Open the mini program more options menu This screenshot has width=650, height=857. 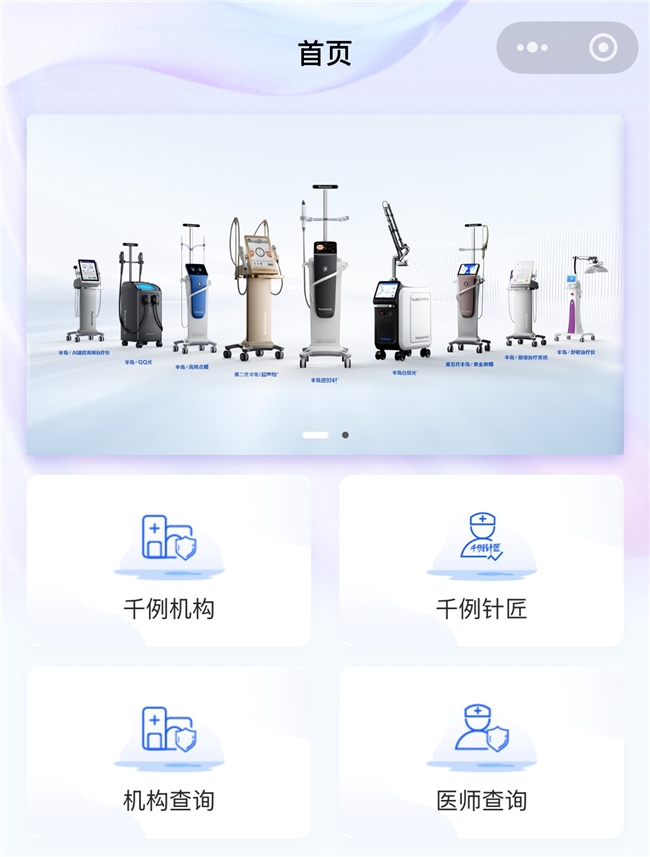pyautogui.click(x=532, y=47)
